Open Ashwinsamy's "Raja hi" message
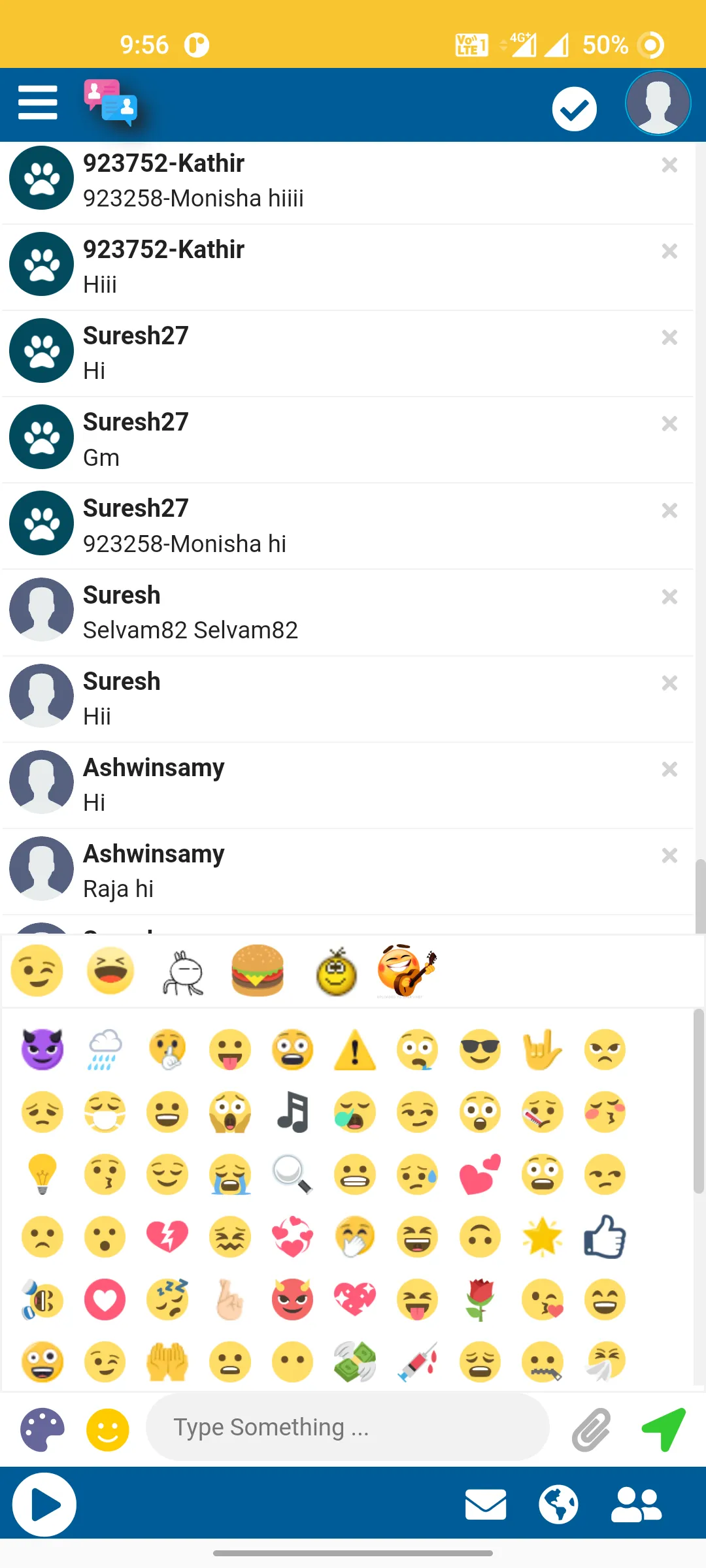The height and width of the screenshot is (1568, 706). point(327,872)
